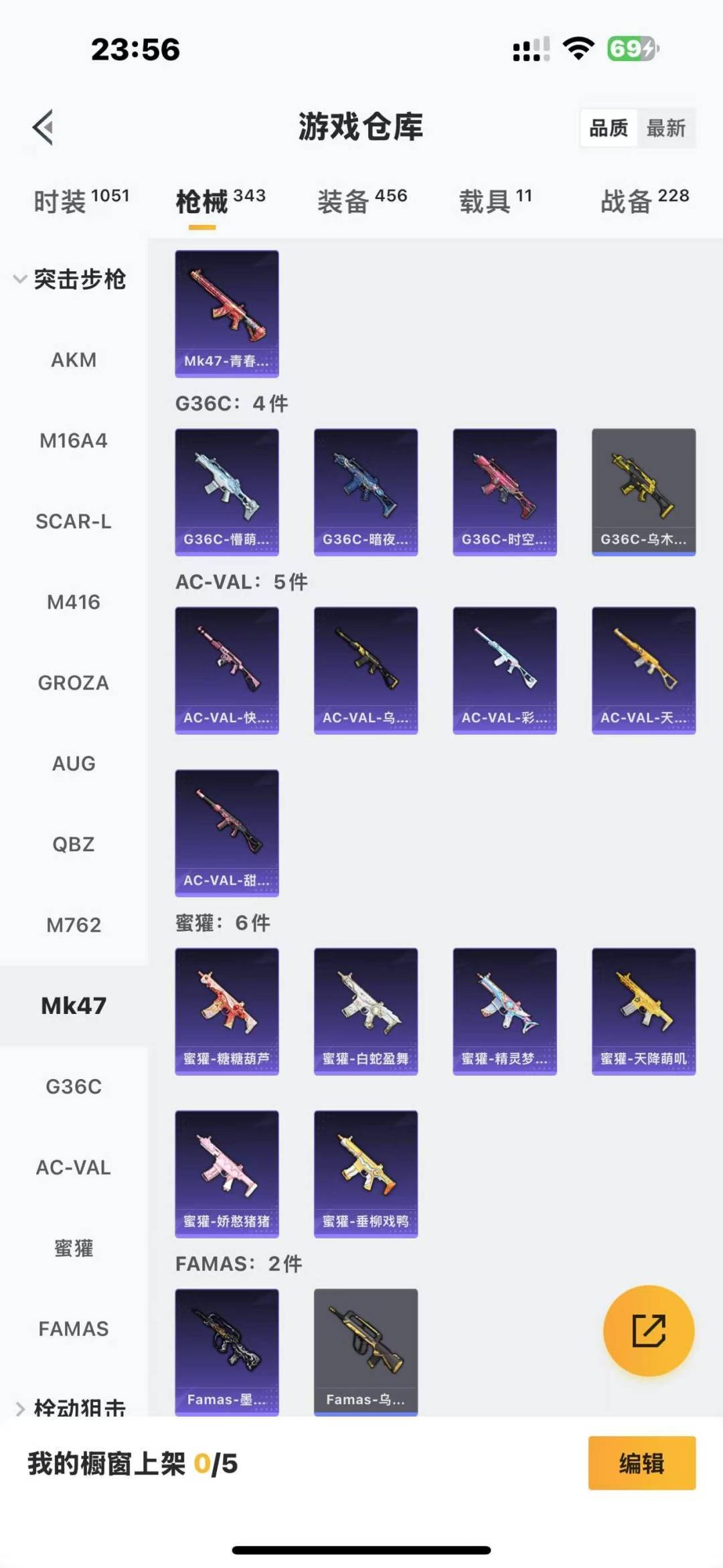723x1568 pixels.
Task: Open the Mk47-青春 skin tile
Action: [x=227, y=313]
